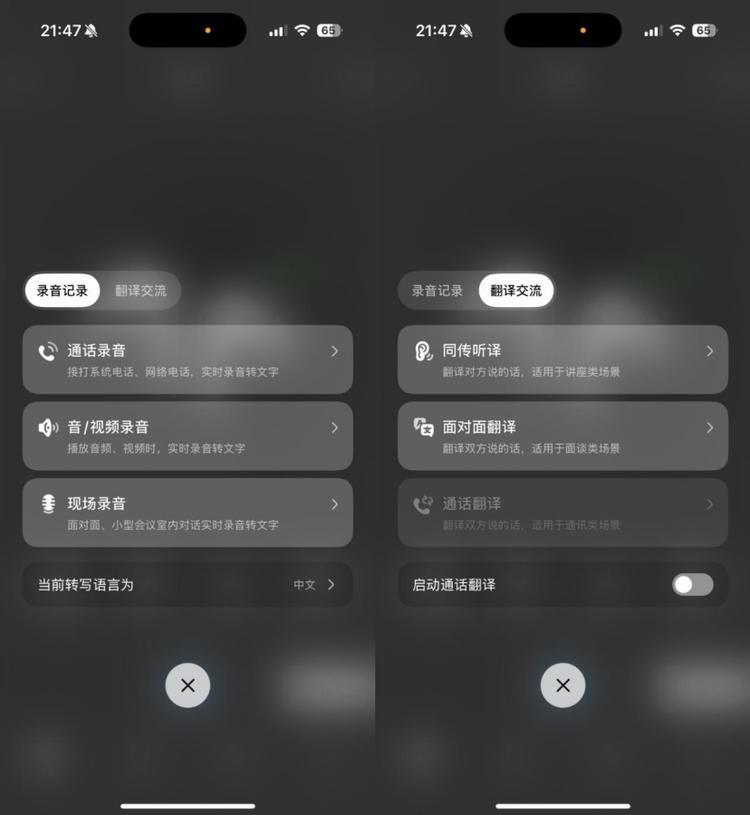Close the panel showing 现场录音
Screen dimensions: 750x815
187,686
